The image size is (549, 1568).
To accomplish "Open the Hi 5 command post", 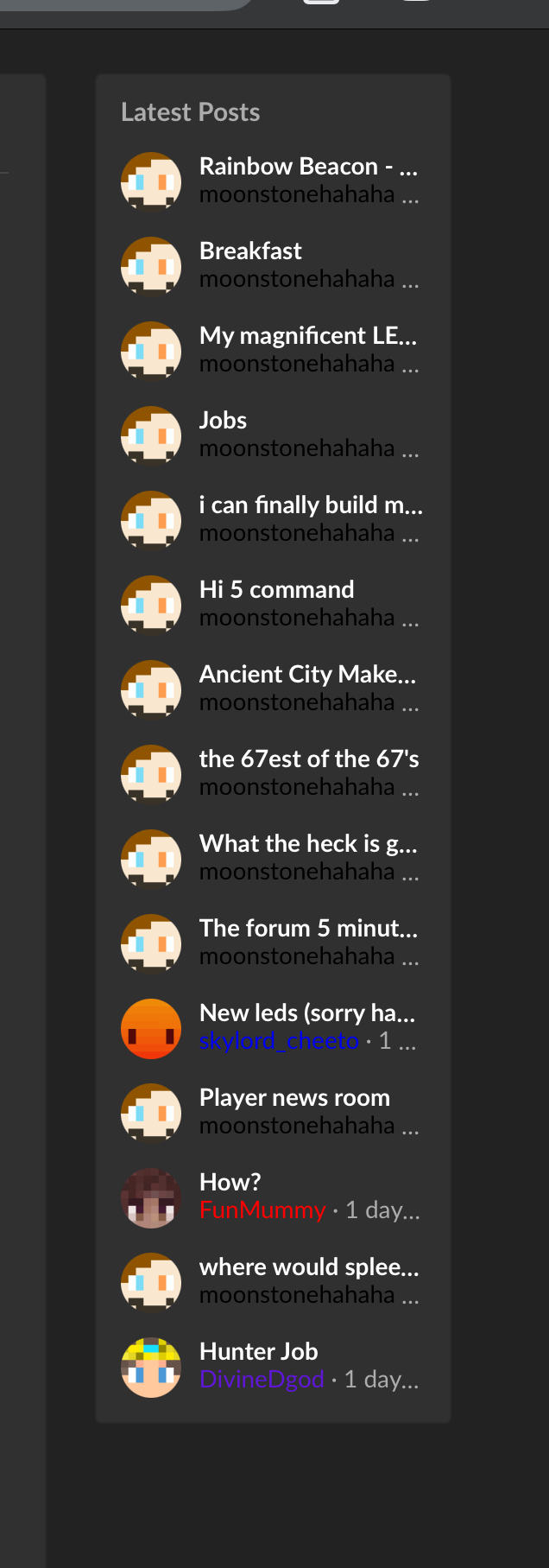I will click(276, 589).
